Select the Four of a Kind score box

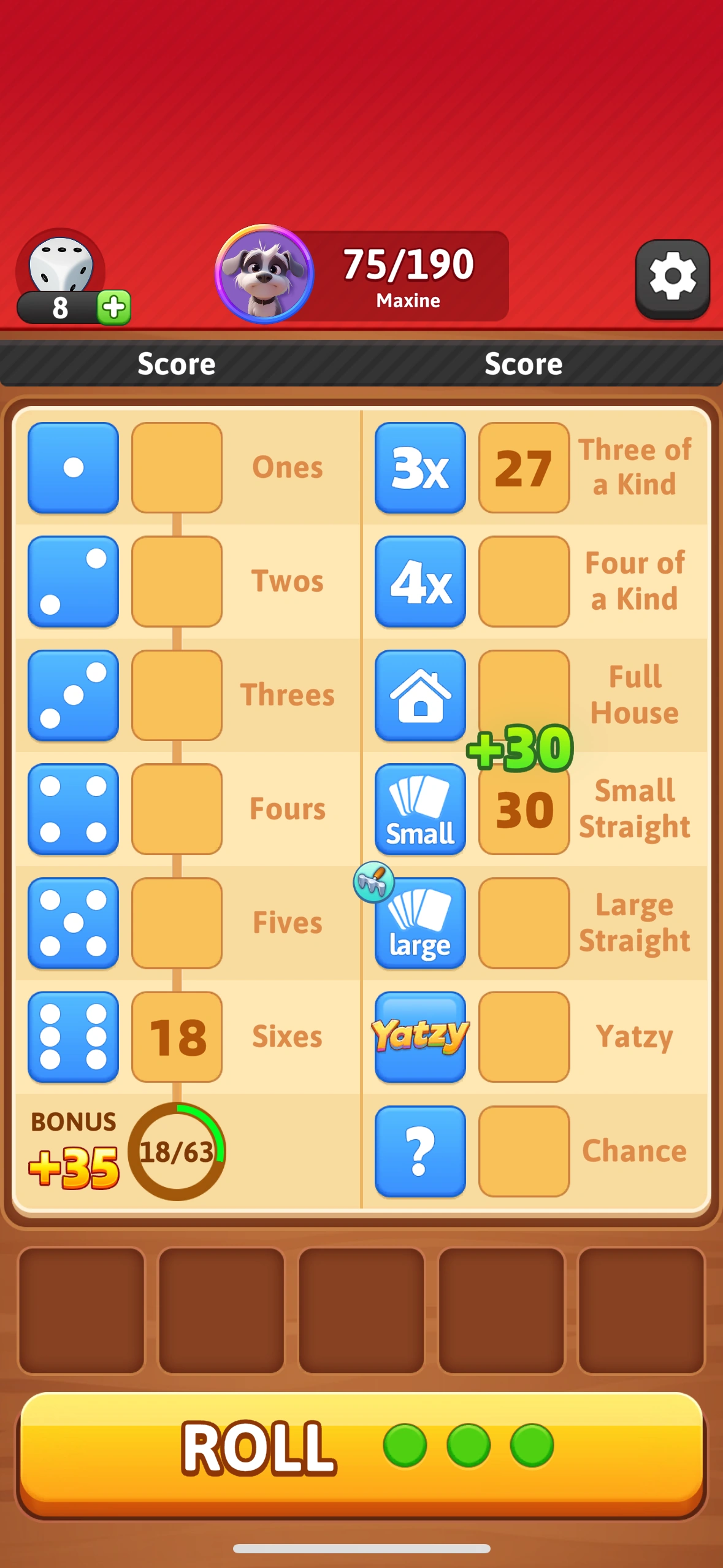(x=524, y=582)
